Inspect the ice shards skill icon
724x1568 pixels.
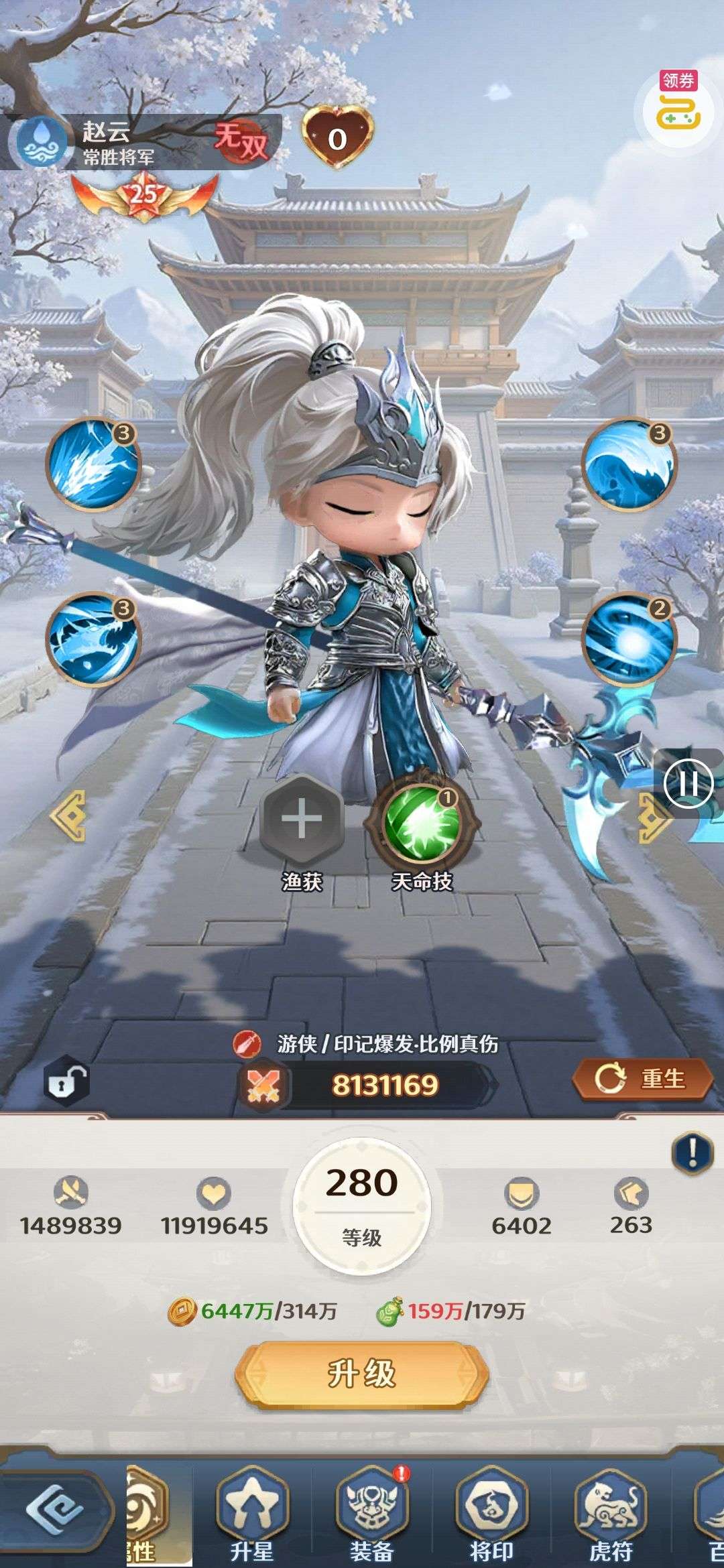(93, 464)
